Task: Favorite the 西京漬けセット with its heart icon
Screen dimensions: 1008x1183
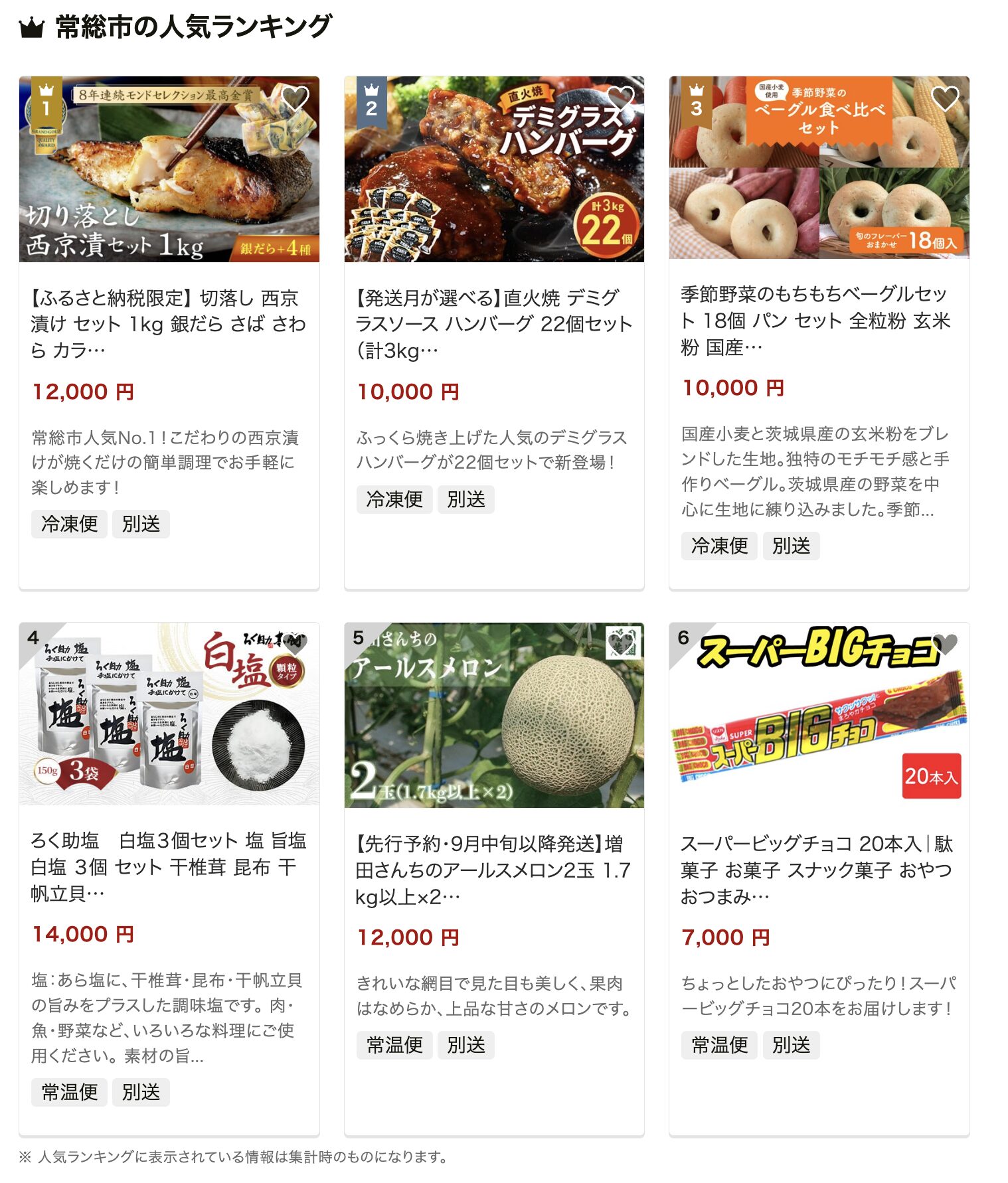Action: [295, 99]
